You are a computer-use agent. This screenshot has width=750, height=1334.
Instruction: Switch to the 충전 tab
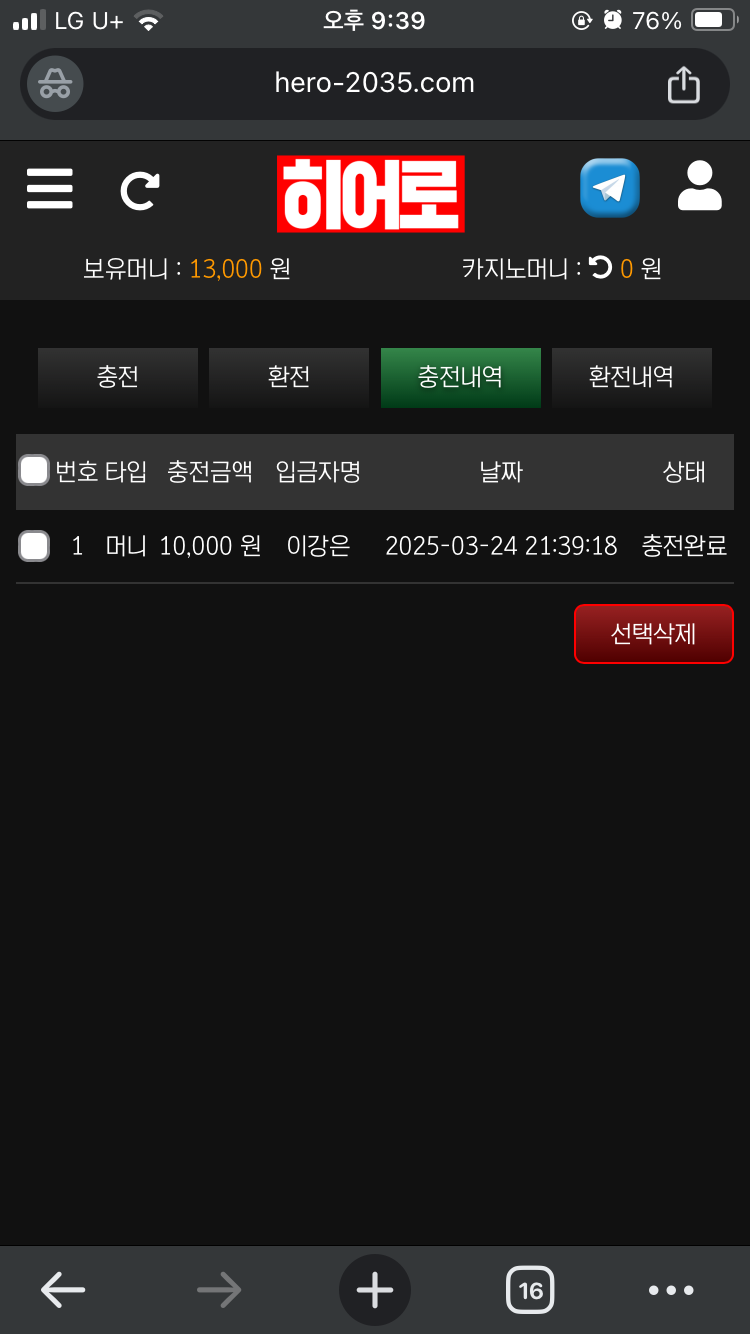click(118, 377)
